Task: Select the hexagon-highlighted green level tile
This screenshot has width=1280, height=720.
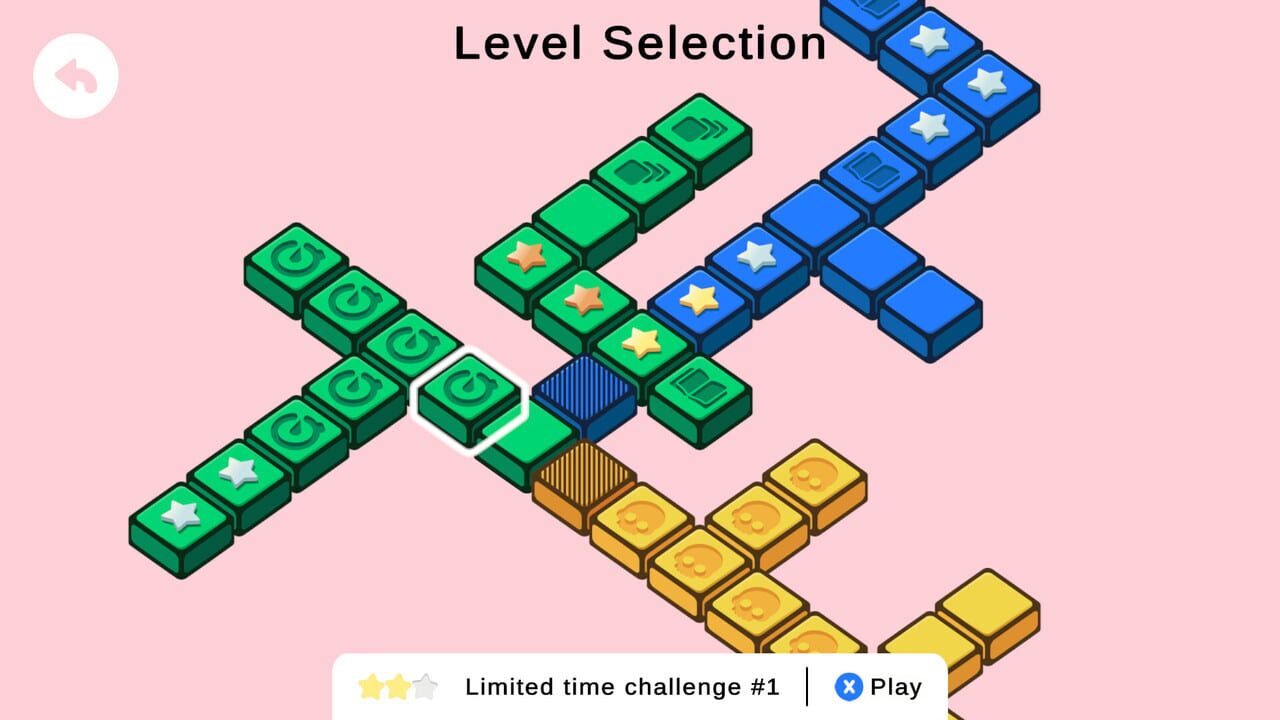Action: point(468,391)
